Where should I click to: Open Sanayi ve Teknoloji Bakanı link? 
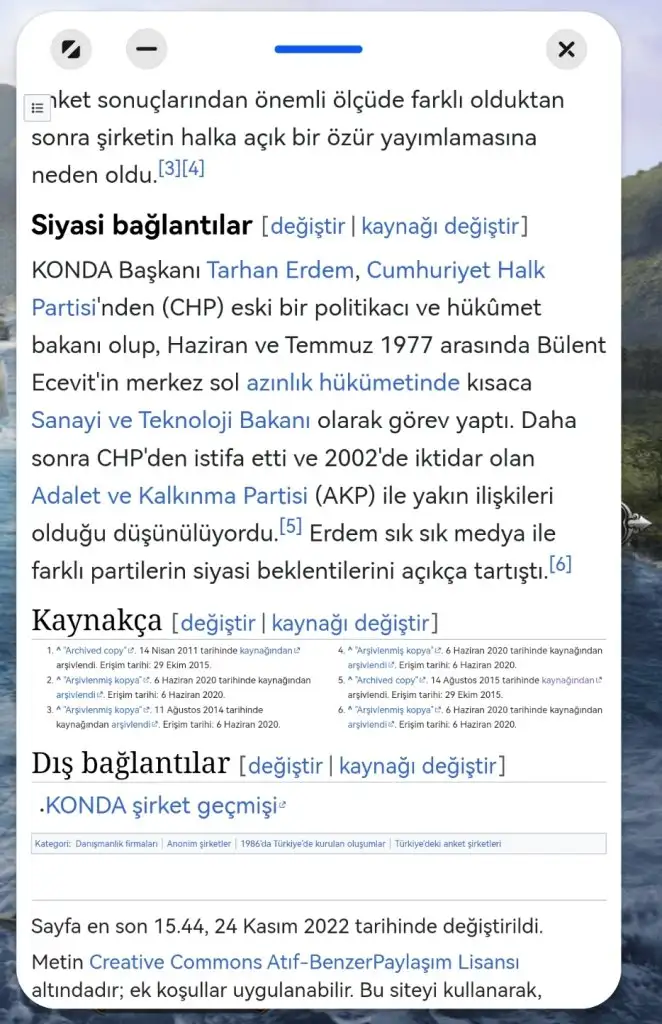tap(170, 419)
